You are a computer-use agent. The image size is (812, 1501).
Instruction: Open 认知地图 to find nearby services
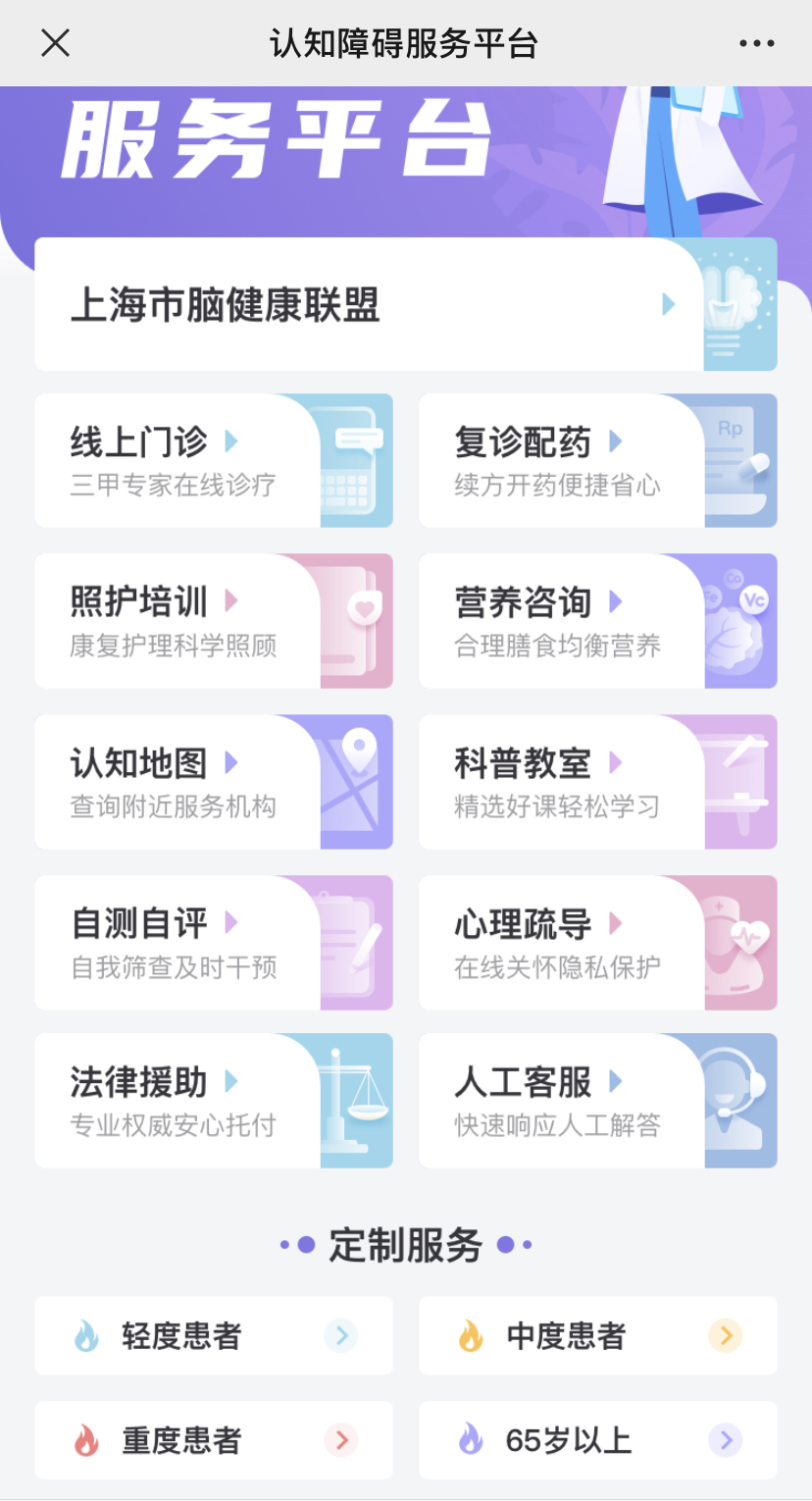pyautogui.click(x=214, y=782)
